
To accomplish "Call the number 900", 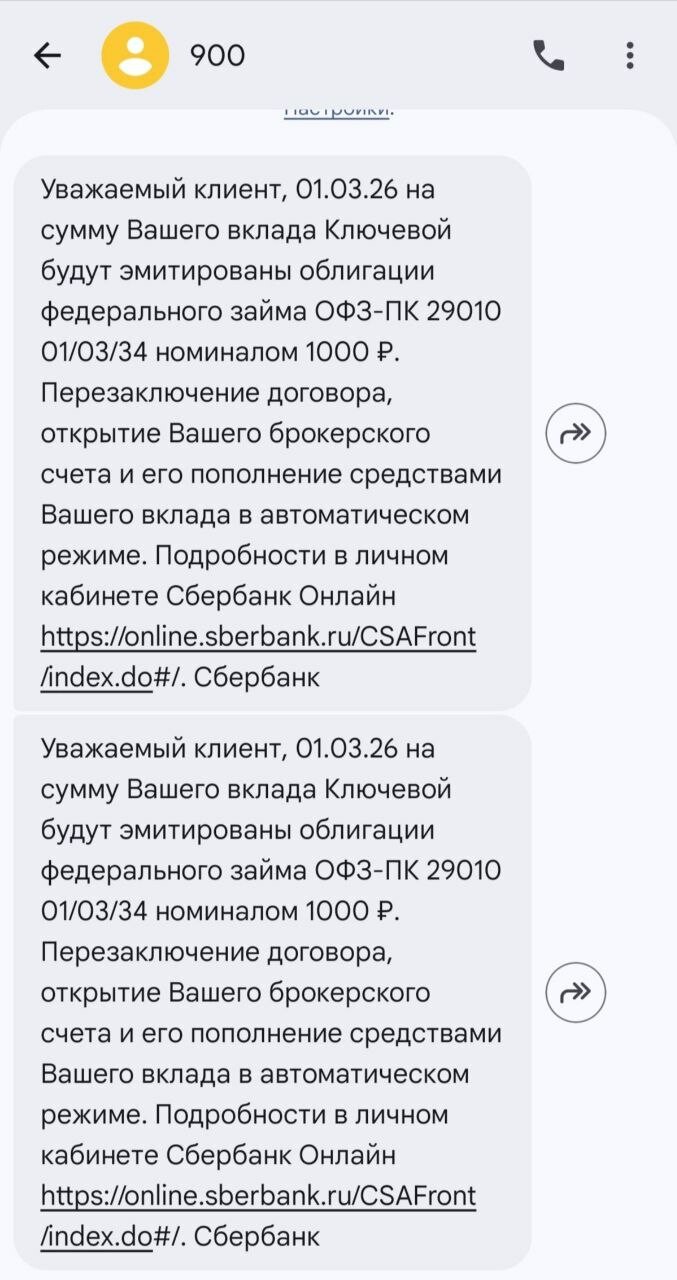I will 549,55.
